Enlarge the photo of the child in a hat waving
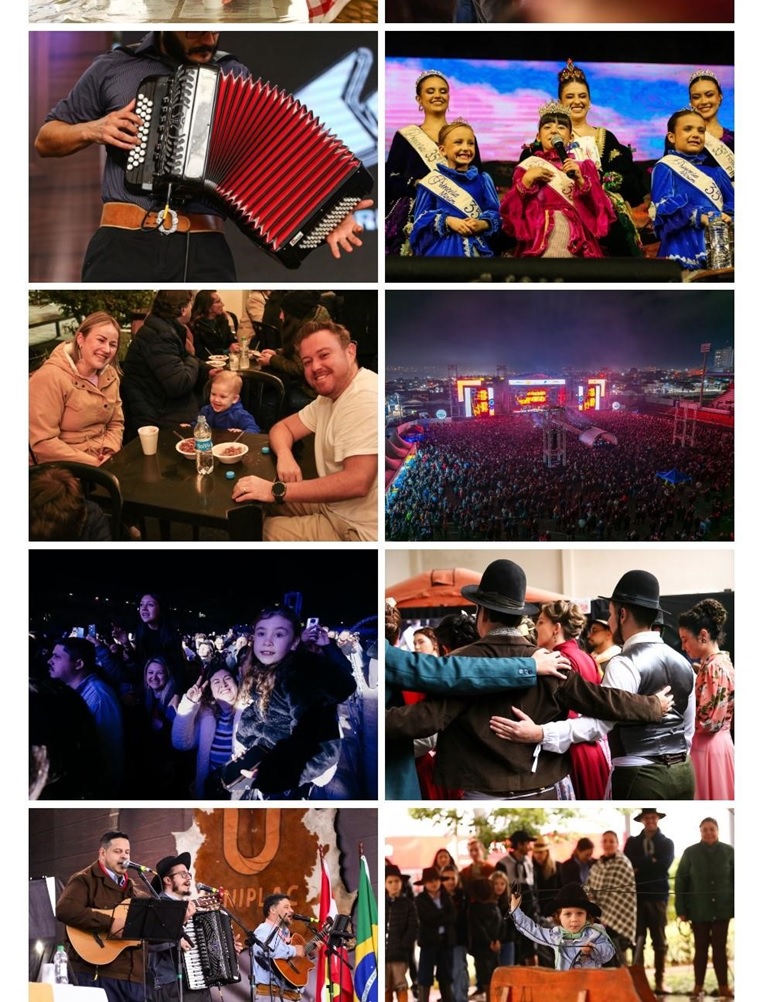This screenshot has width=763, height=1002. (559, 903)
